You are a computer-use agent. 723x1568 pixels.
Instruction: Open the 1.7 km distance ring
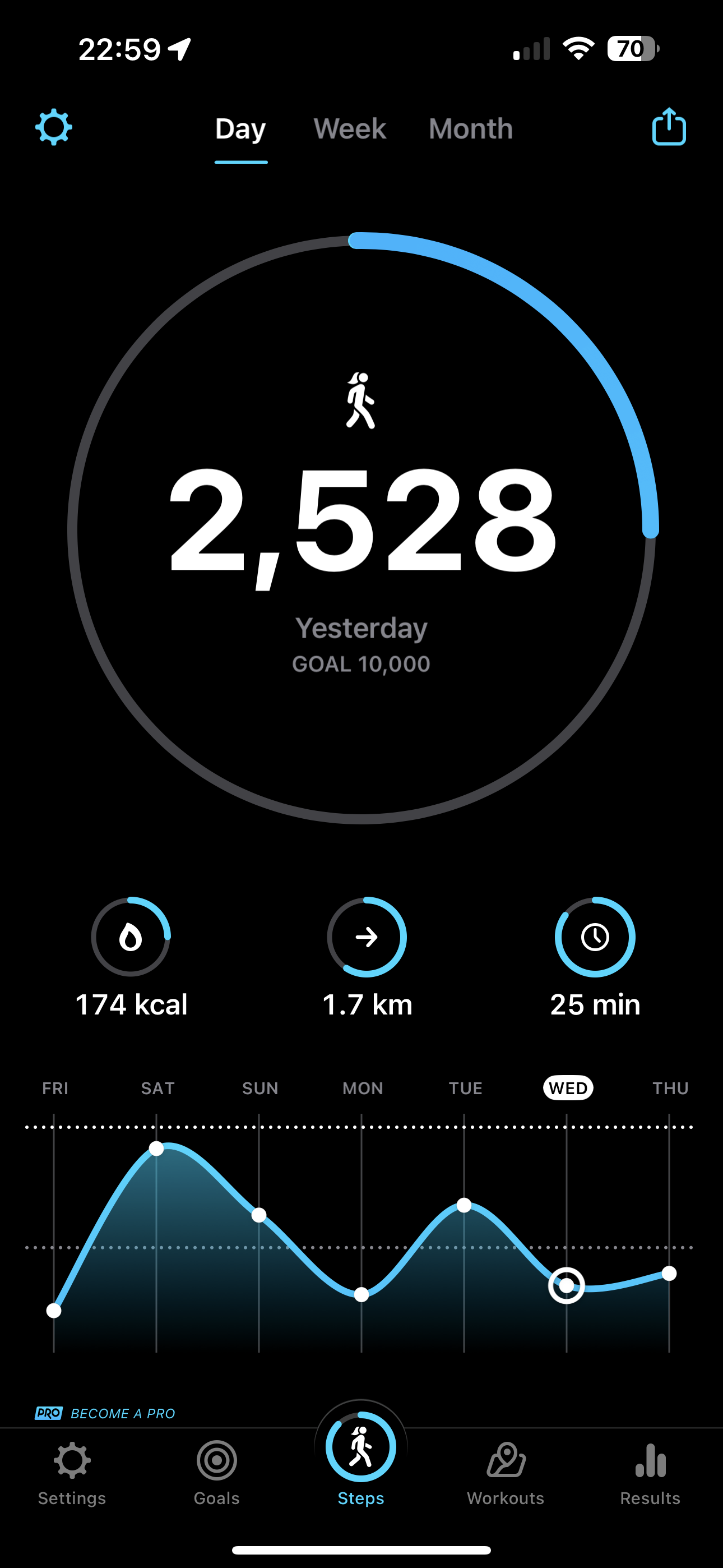click(x=367, y=937)
